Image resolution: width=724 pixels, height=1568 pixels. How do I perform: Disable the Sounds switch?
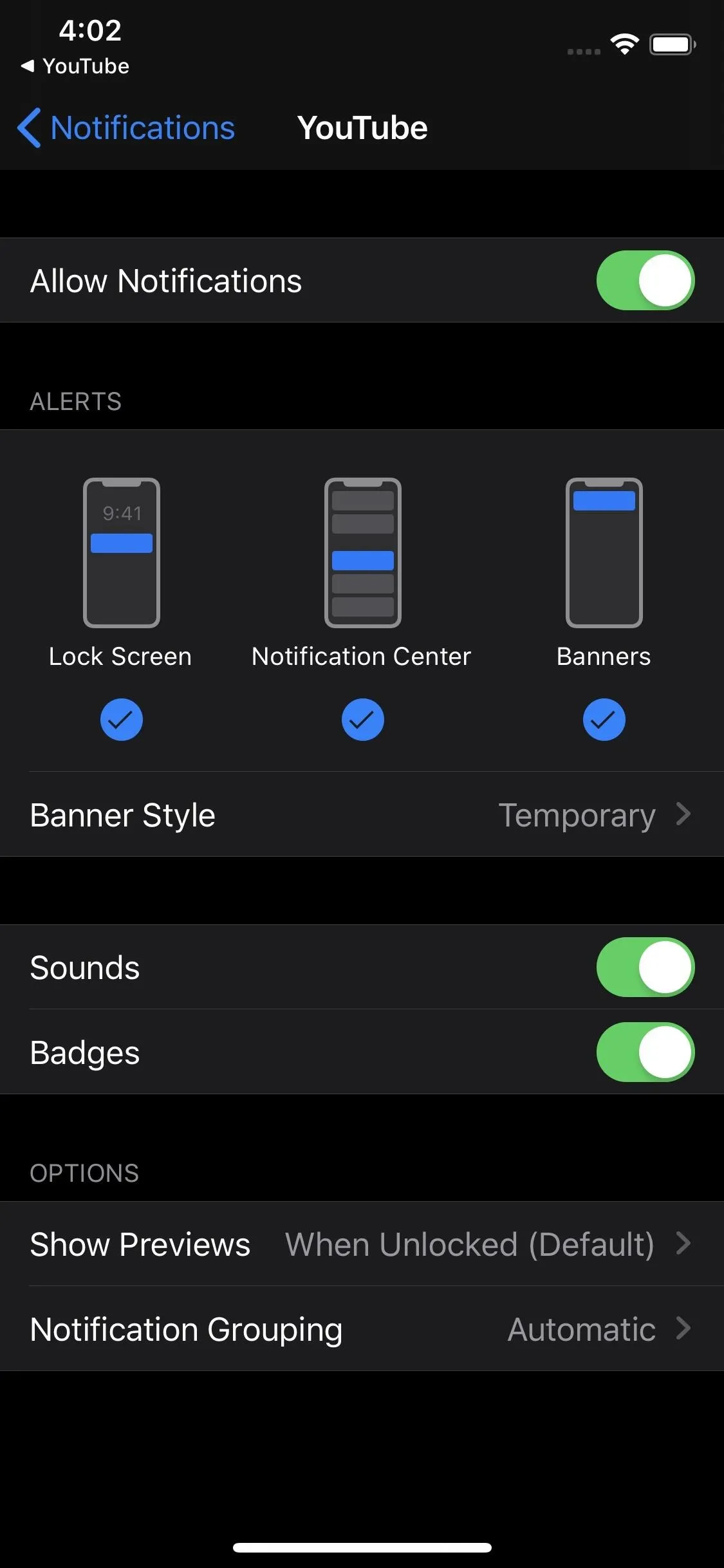(x=645, y=967)
